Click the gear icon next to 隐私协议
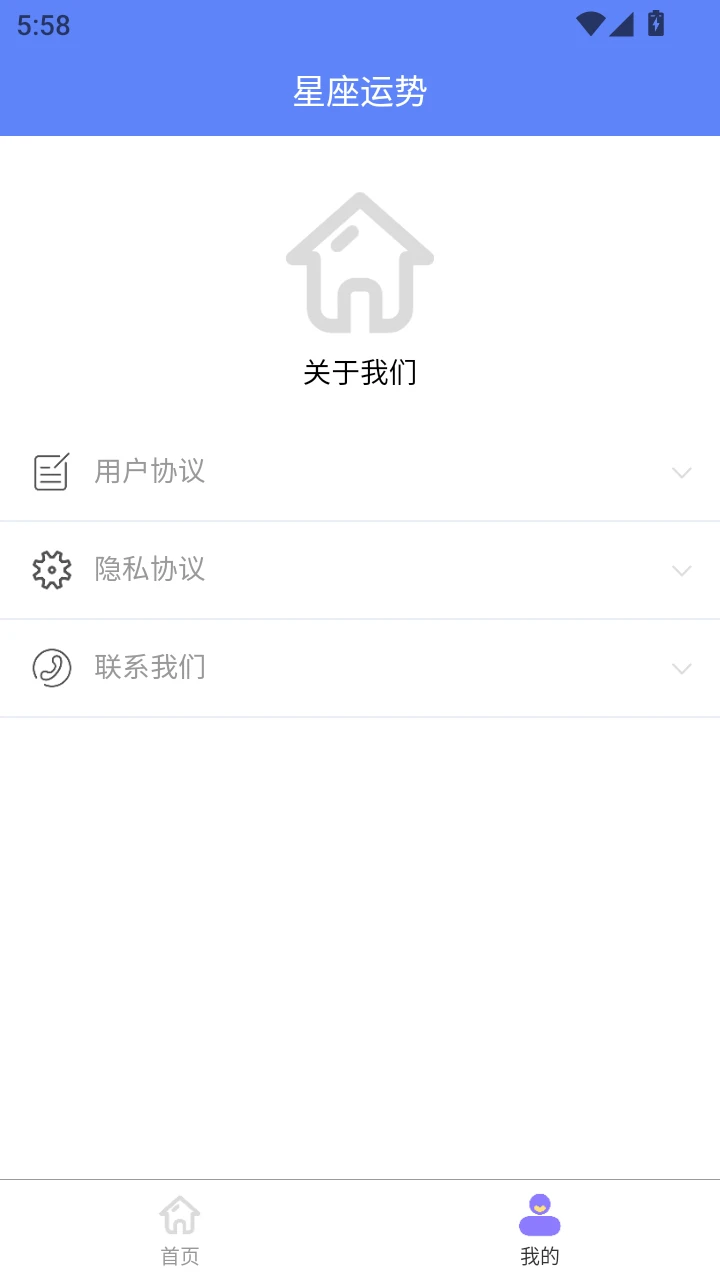Image resolution: width=720 pixels, height=1280 pixels. 51,569
